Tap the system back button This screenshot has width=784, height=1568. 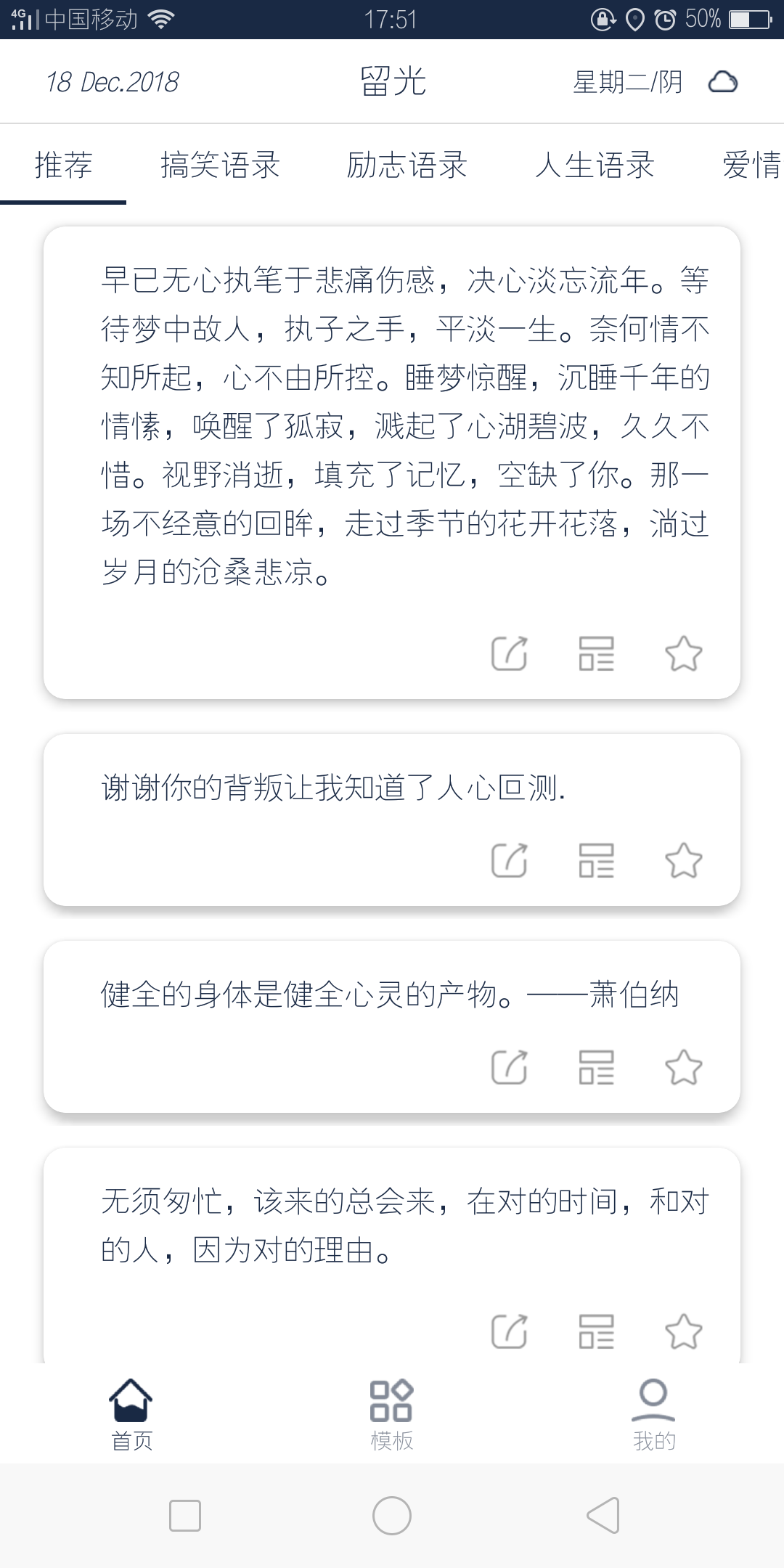click(x=603, y=1515)
